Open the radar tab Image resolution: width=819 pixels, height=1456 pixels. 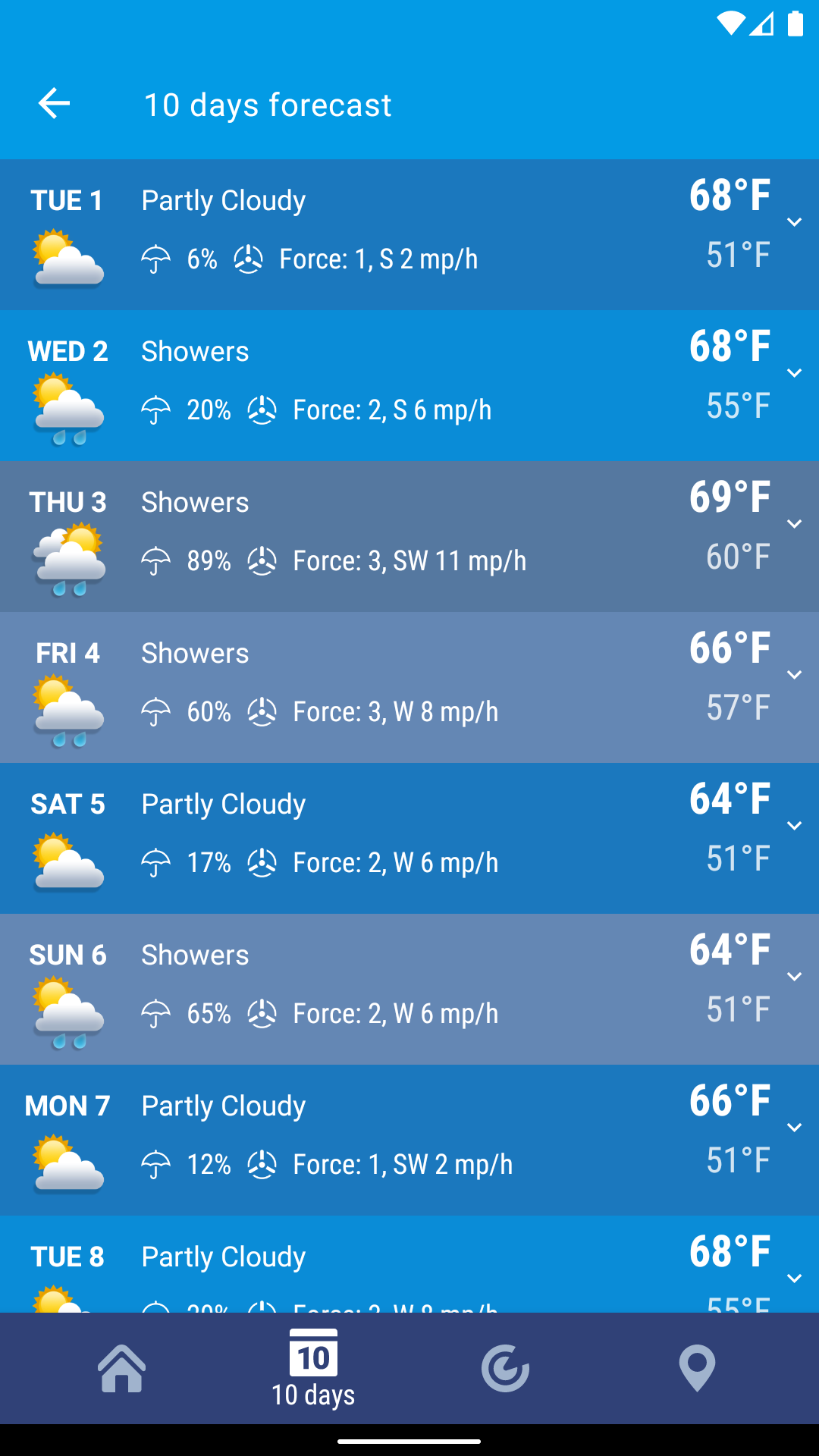pyautogui.click(x=505, y=1369)
